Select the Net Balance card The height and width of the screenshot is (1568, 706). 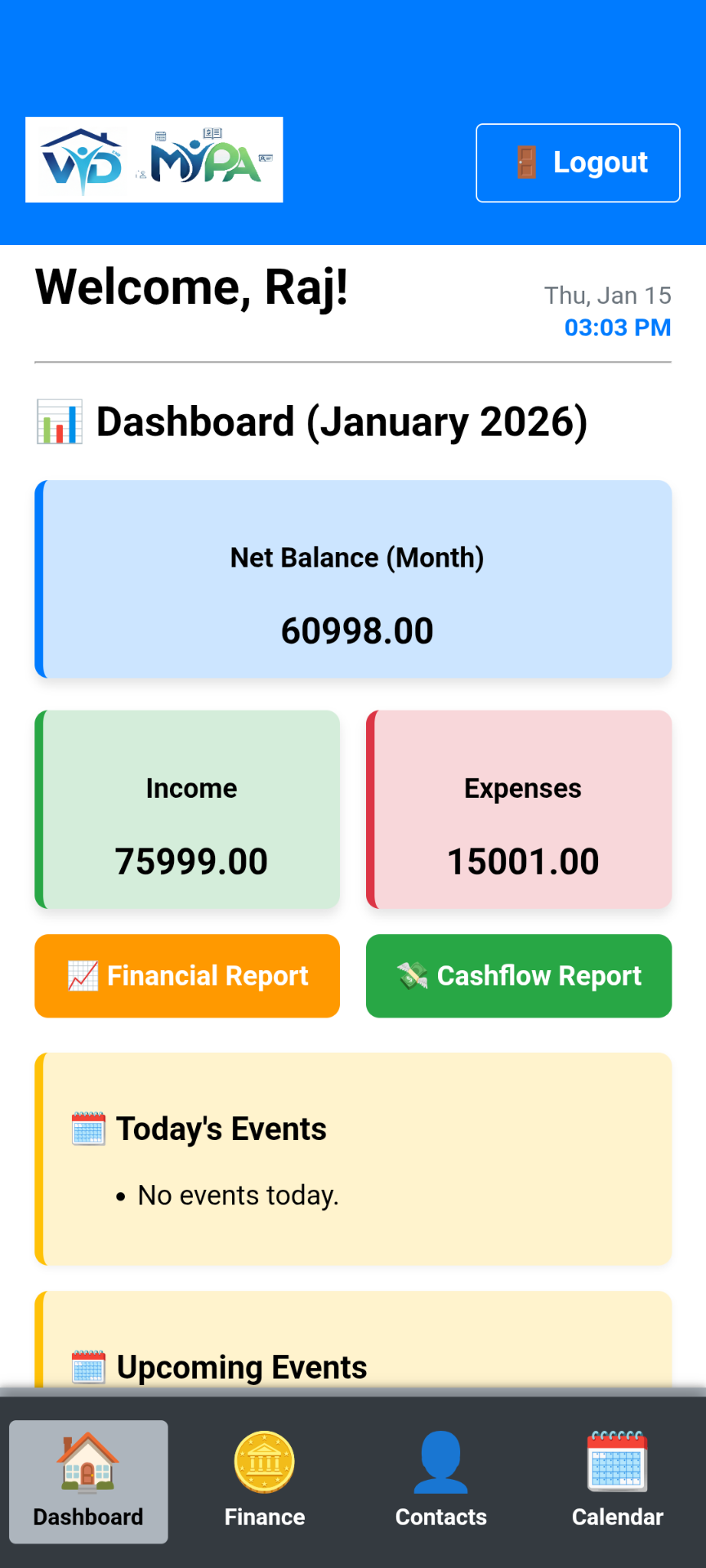[353, 578]
